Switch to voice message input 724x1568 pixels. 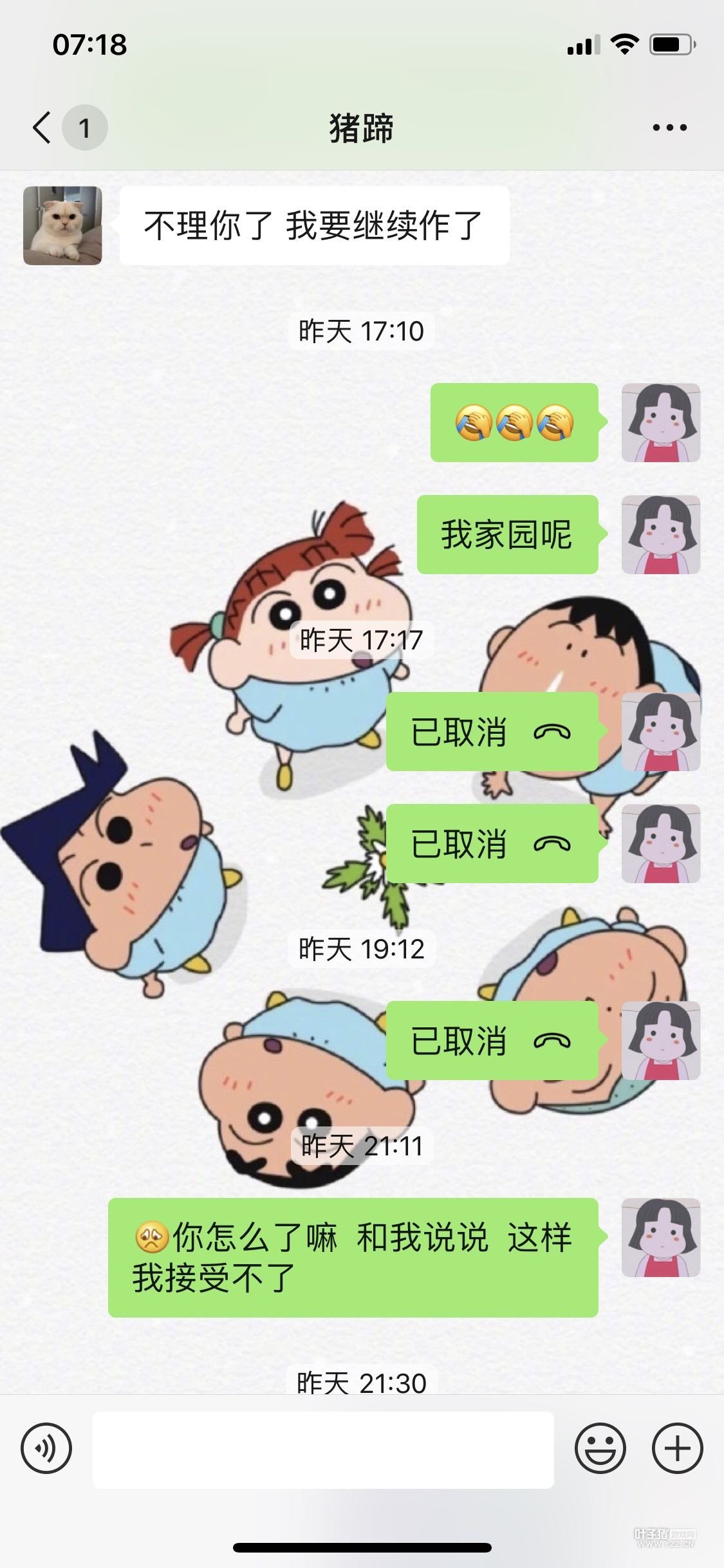click(x=46, y=1449)
